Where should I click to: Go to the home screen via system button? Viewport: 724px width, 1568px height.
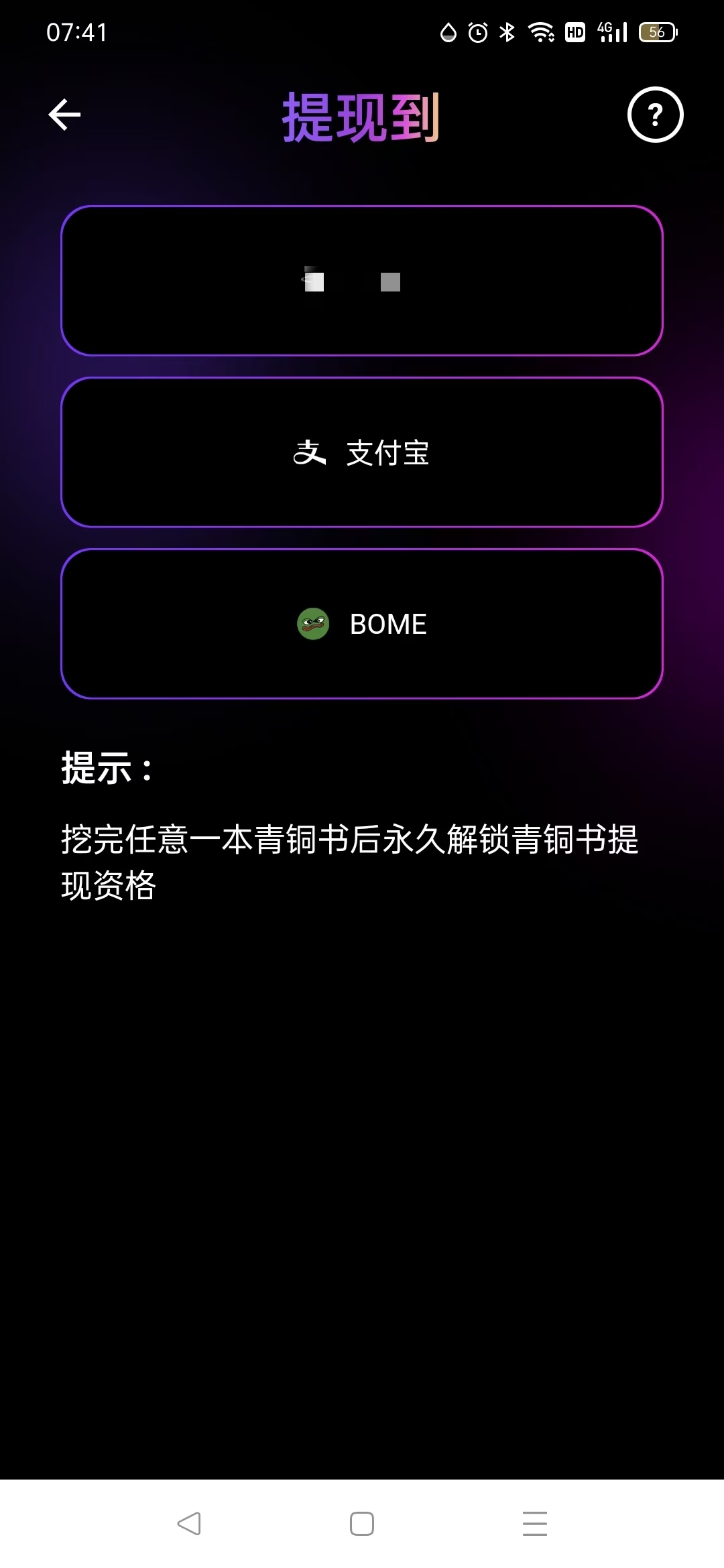pos(362,1523)
